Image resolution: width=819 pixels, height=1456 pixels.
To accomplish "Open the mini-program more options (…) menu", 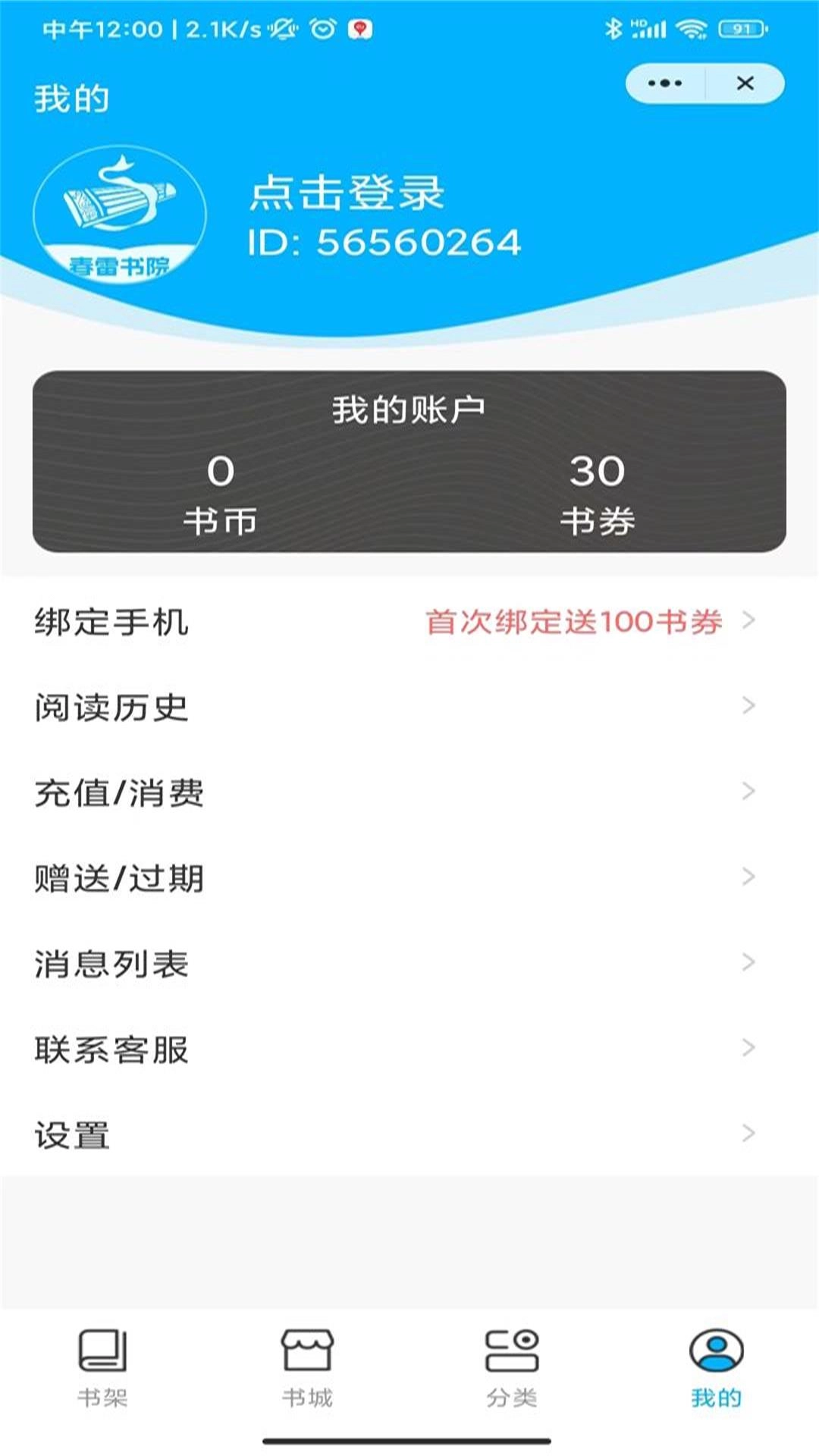I will point(664,83).
